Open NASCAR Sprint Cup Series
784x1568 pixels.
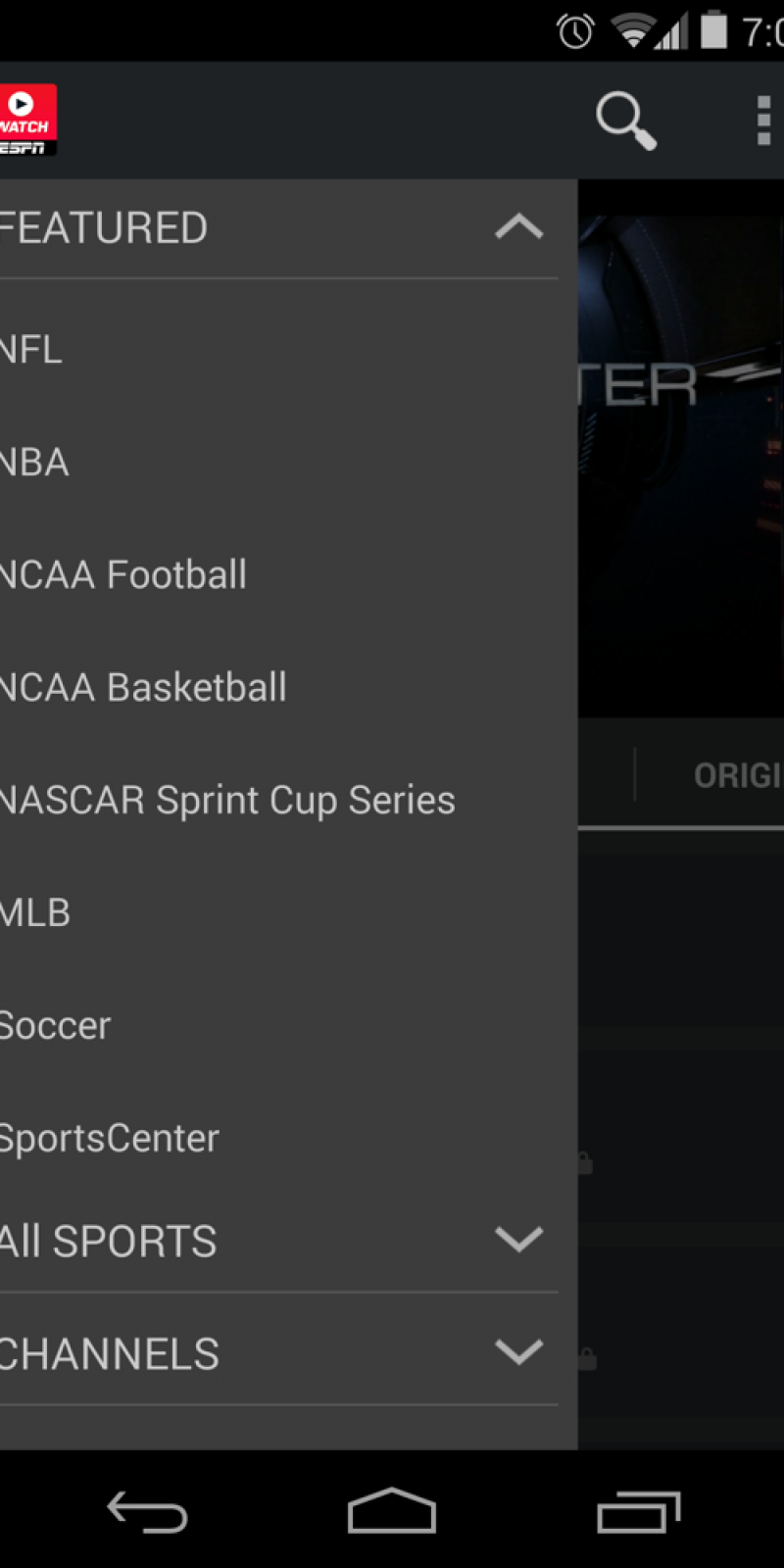point(227,801)
